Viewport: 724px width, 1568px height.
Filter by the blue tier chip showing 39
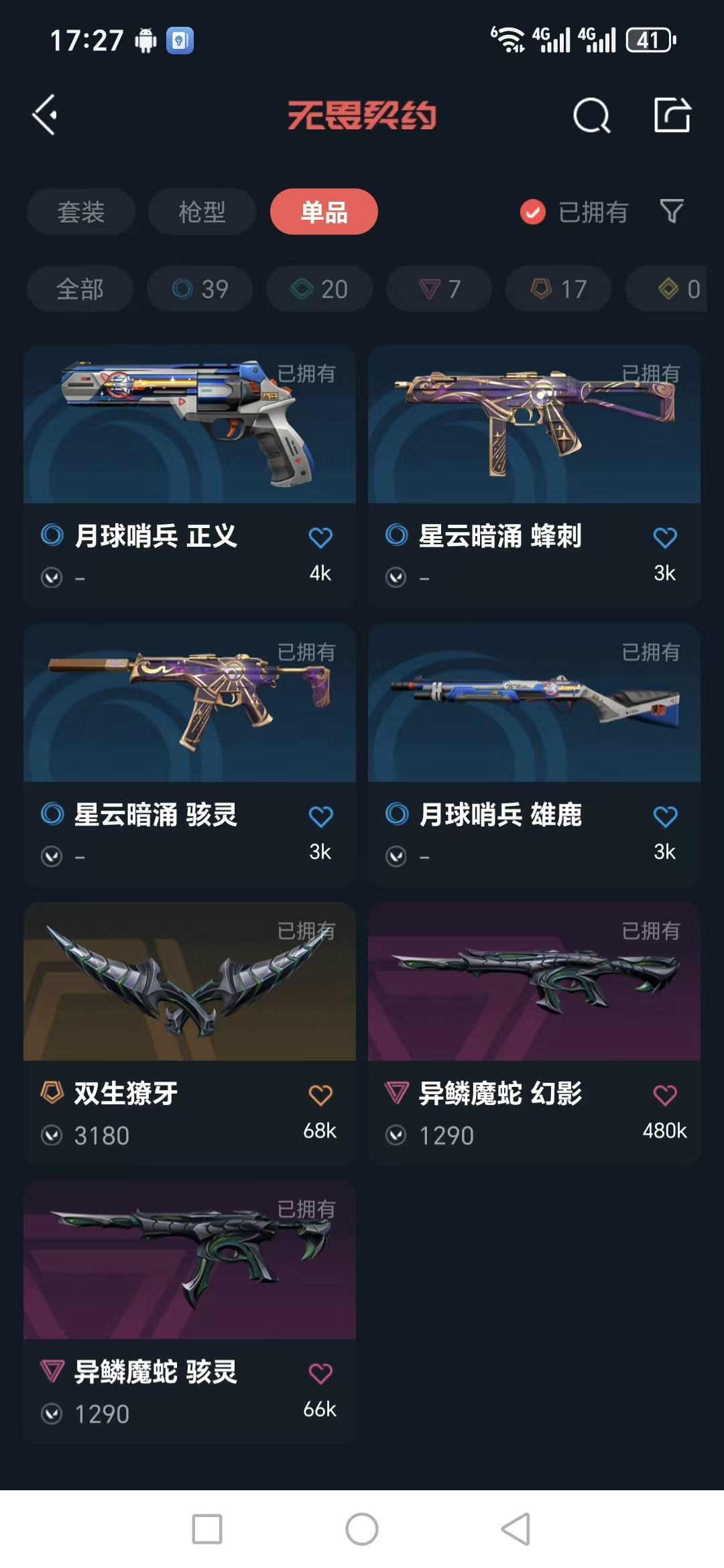[x=200, y=289]
